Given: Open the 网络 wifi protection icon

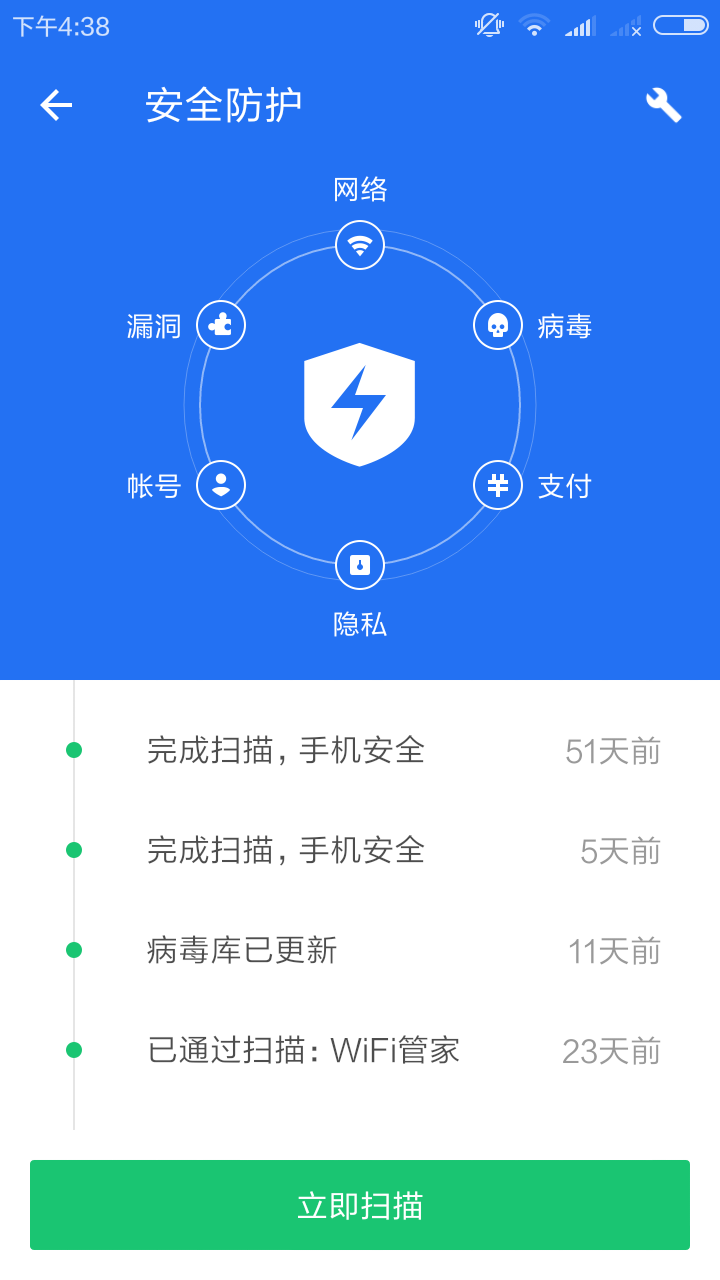Looking at the screenshot, I should pyautogui.click(x=360, y=245).
